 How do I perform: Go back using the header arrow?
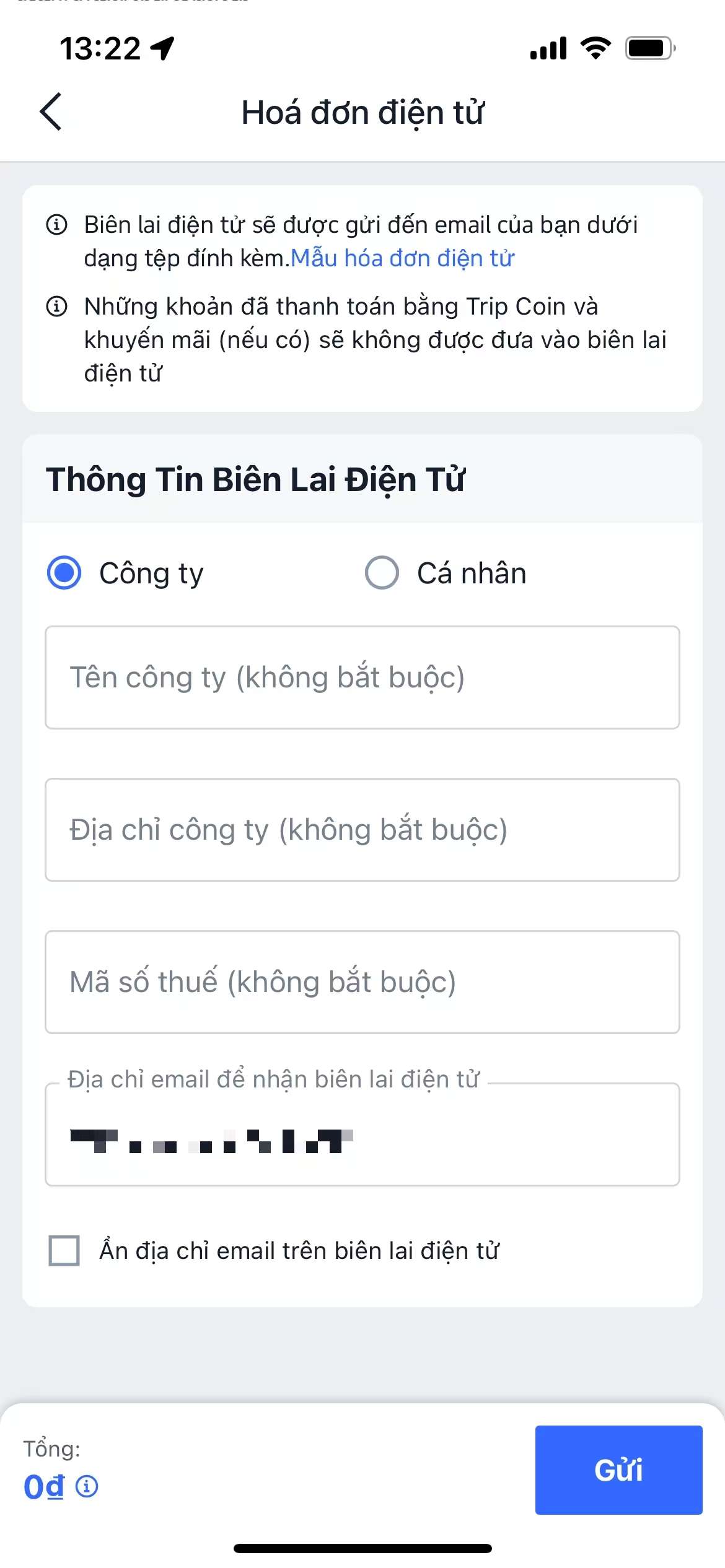point(51,112)
